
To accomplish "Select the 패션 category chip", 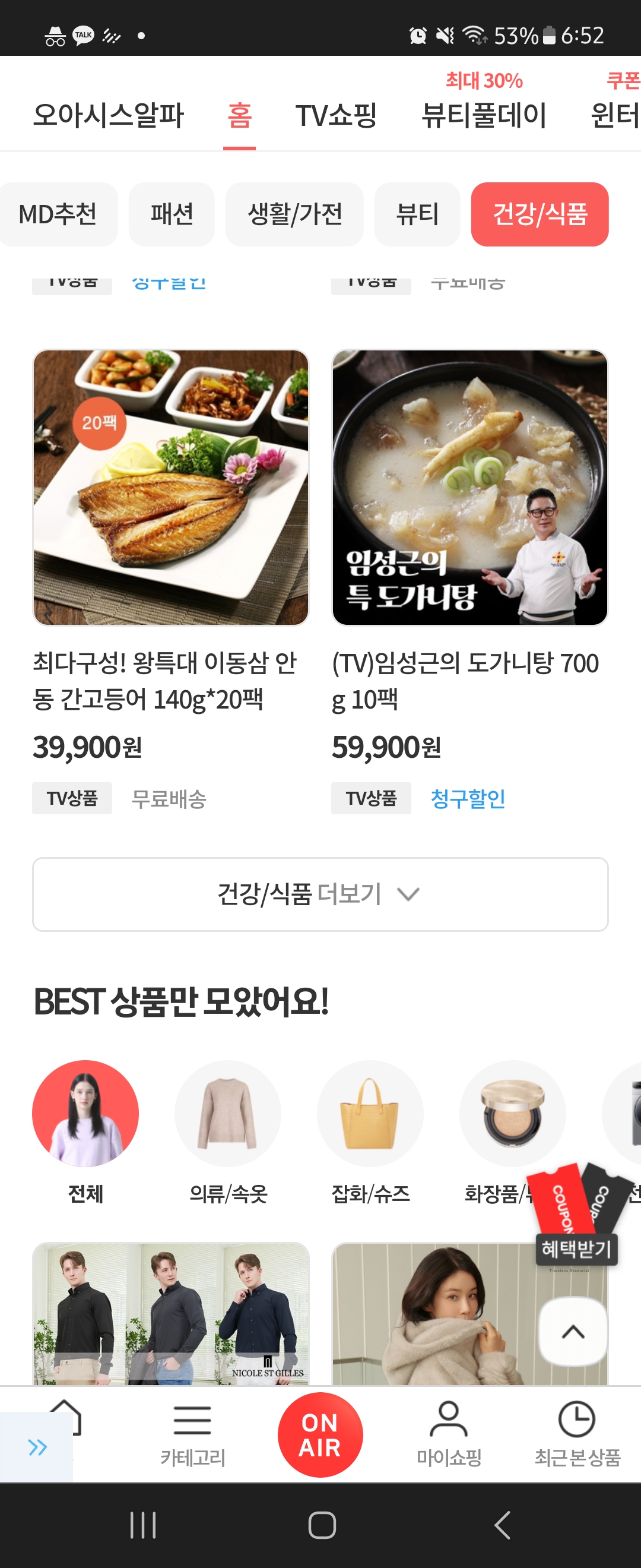I will click(x=172, y=214).
